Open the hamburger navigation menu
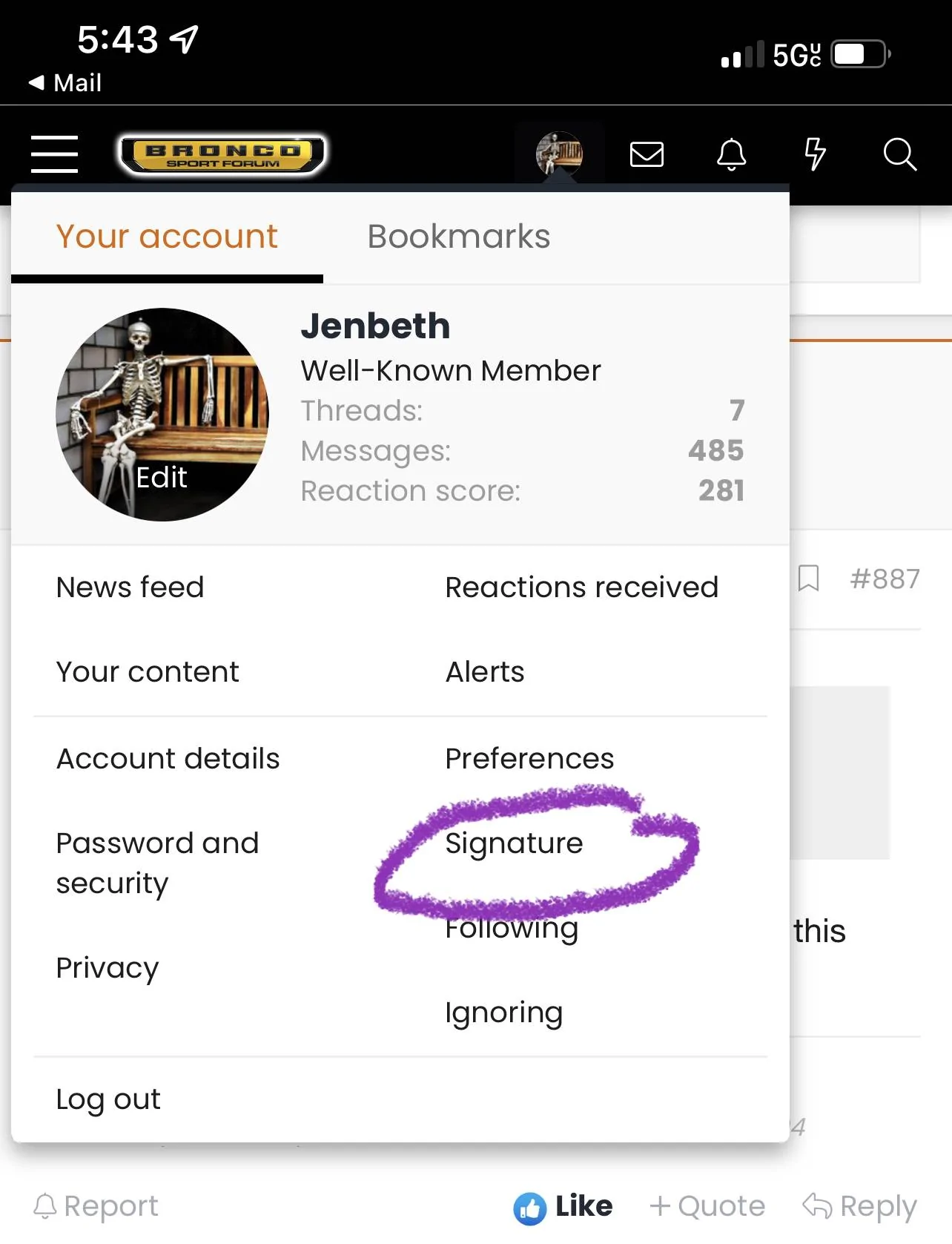 [x=54, y=154]
